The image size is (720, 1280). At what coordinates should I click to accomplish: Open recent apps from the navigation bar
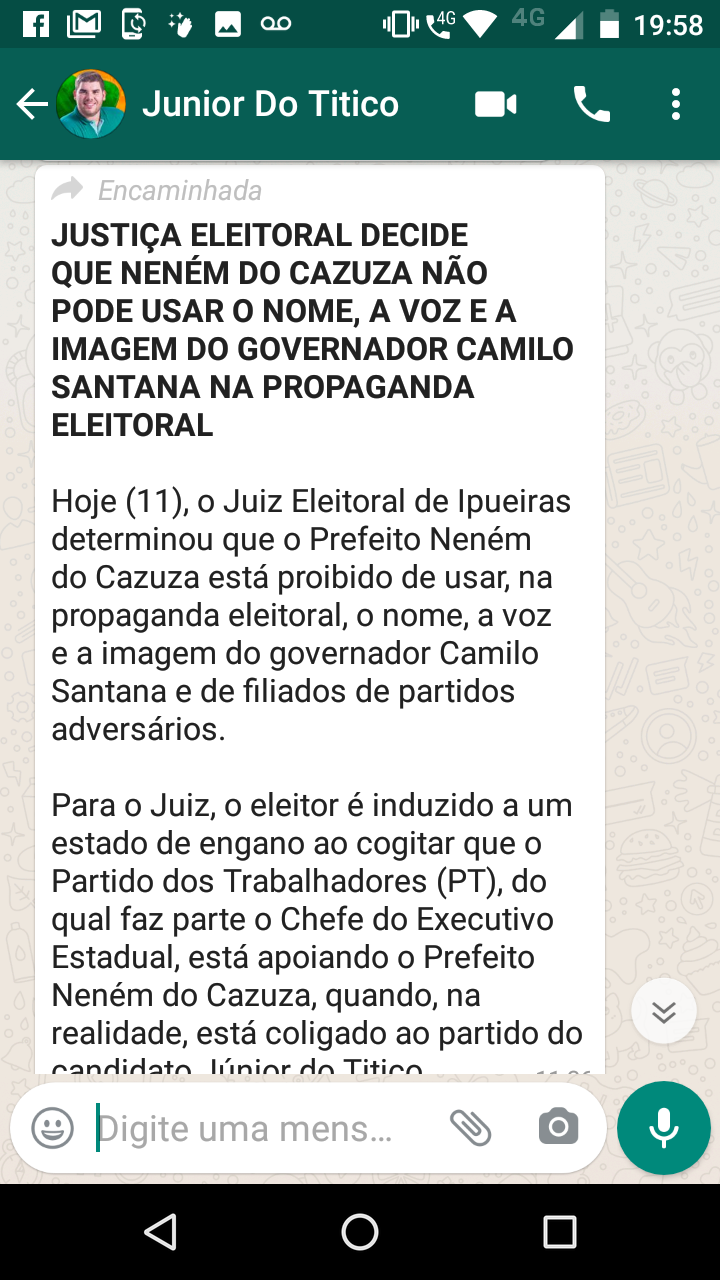(x=560, y=1232)
